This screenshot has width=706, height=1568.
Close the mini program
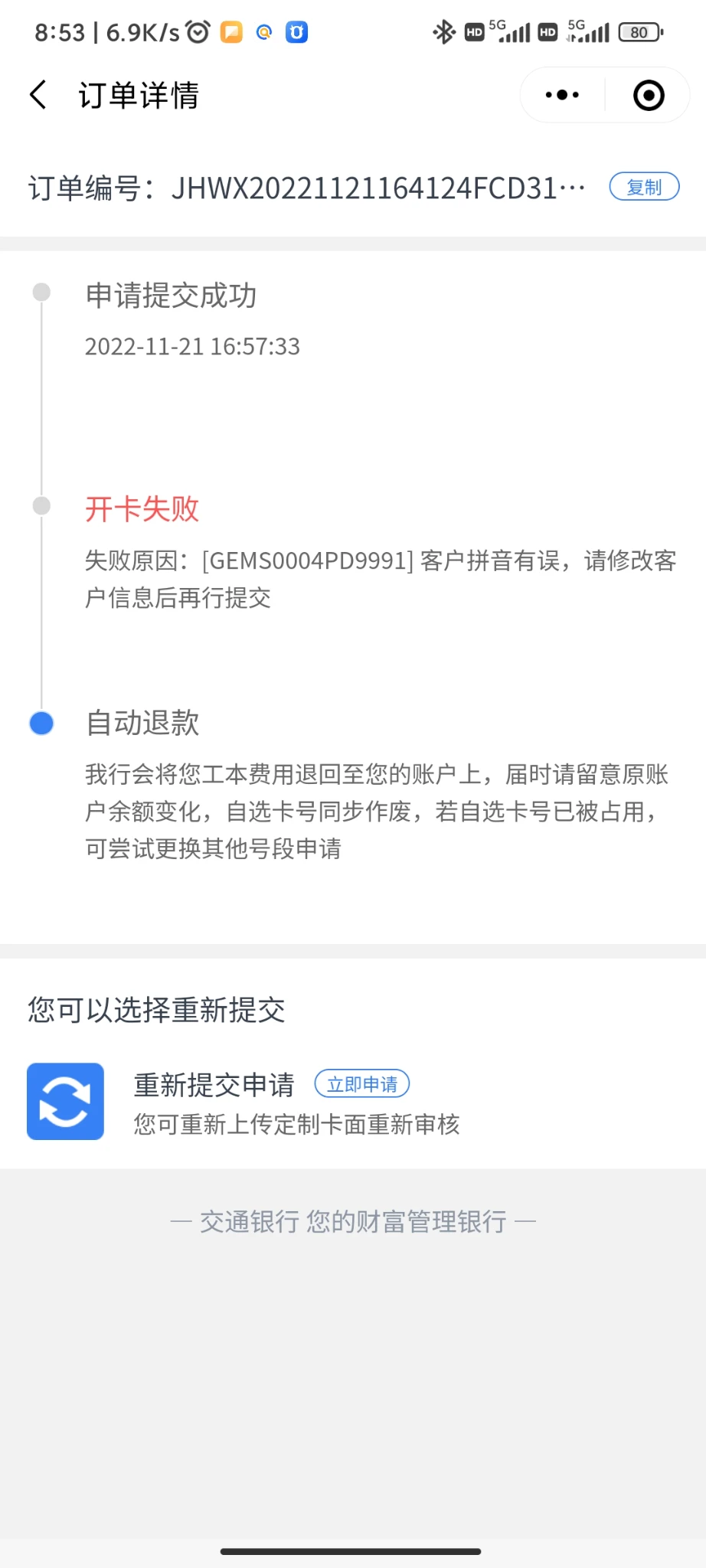tap(649, 96)
